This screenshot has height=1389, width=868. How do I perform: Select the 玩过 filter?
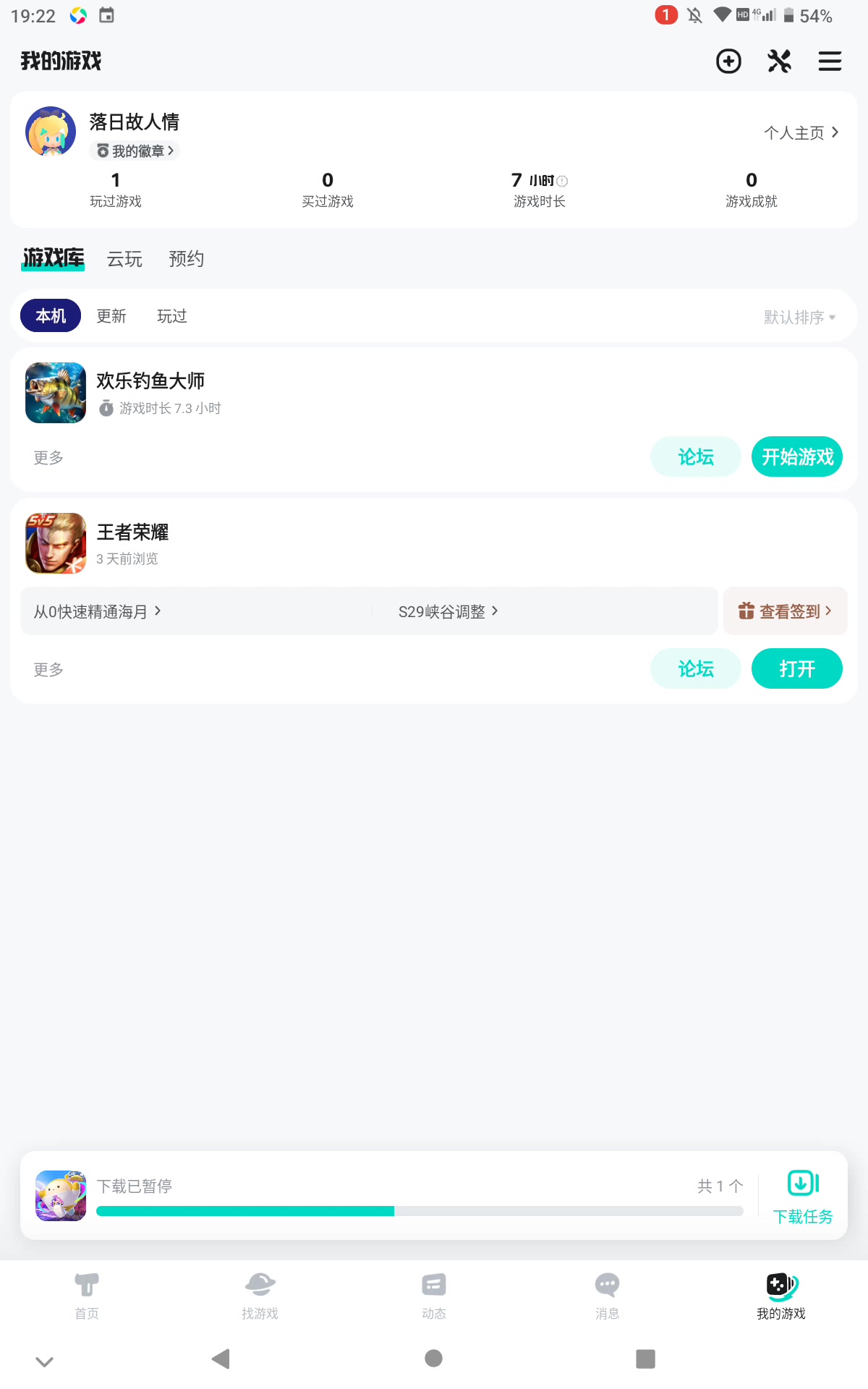[x=172, y=316]
